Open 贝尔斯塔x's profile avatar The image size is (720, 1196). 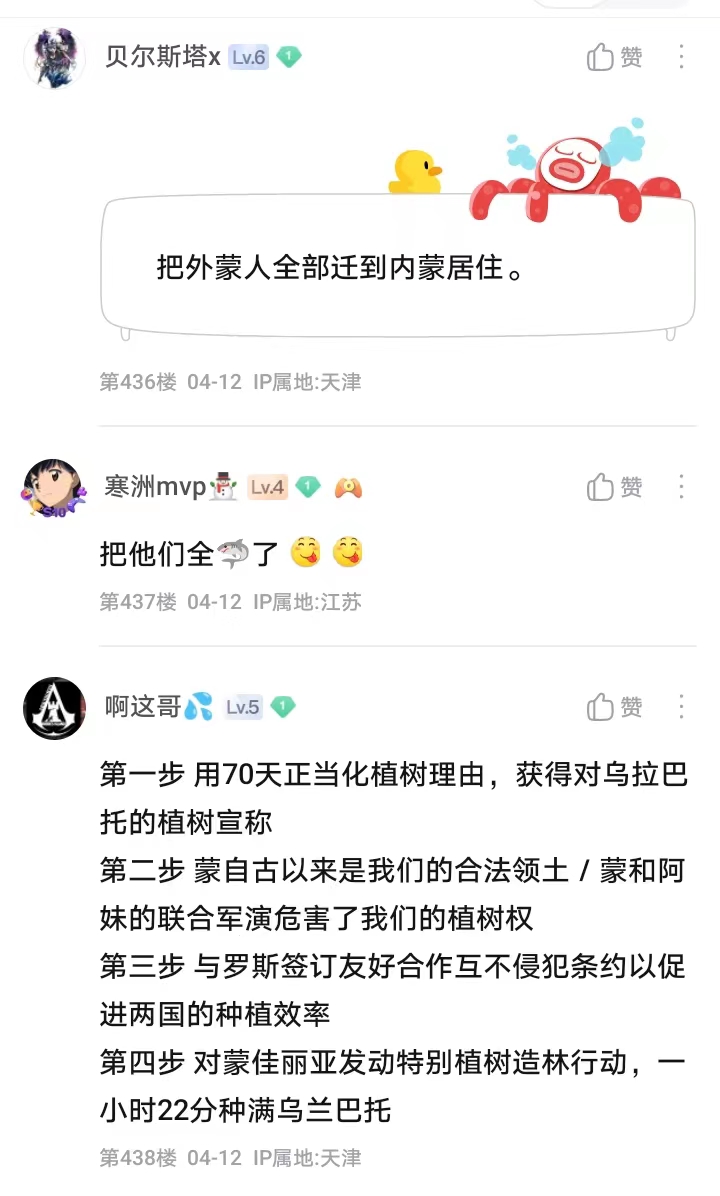54,58
